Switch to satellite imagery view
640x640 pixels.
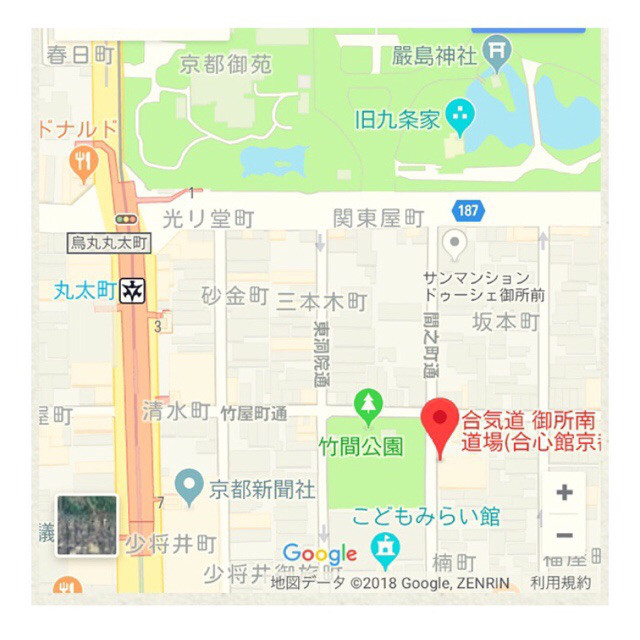(x=86, y=525)
